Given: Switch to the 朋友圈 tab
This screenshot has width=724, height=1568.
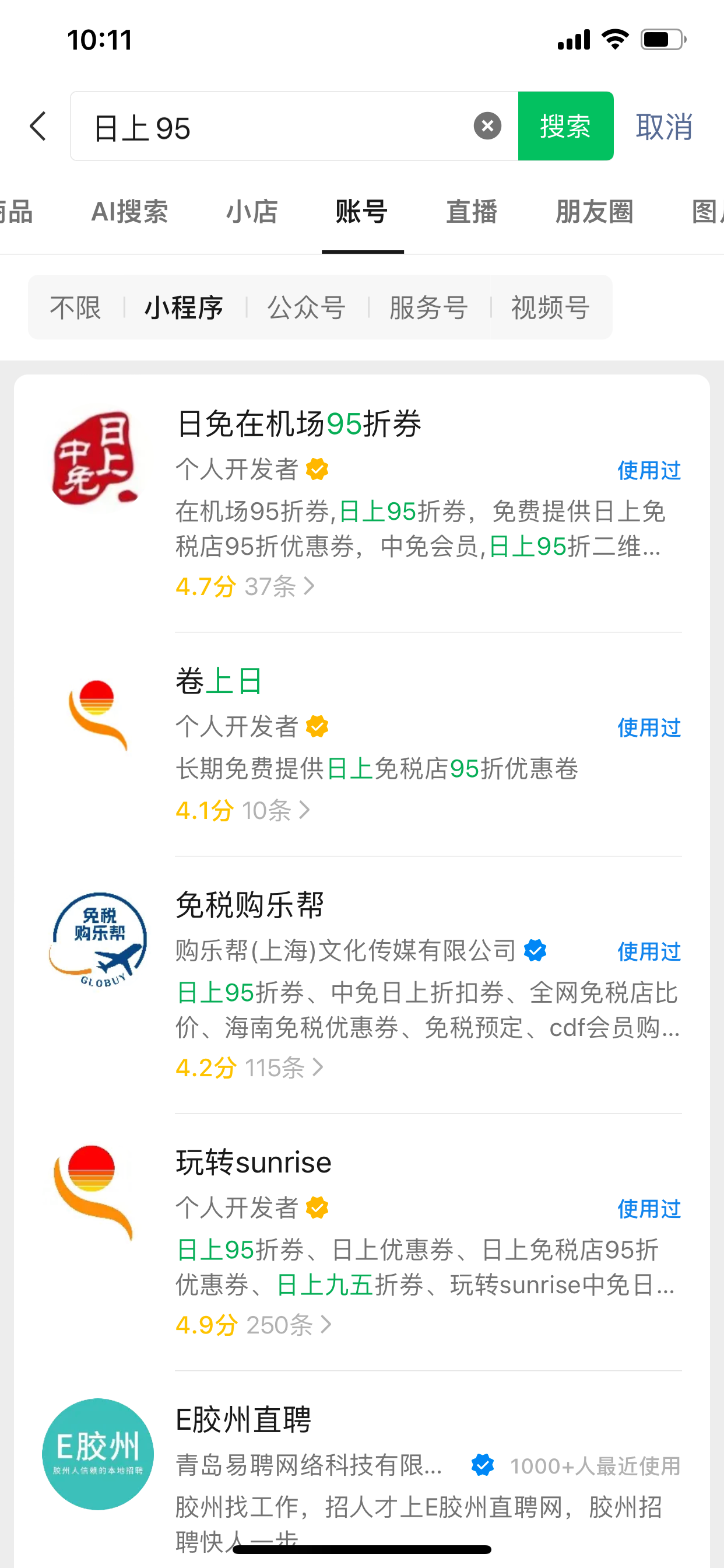Looking at the screenshot, I should coord(595,212).
